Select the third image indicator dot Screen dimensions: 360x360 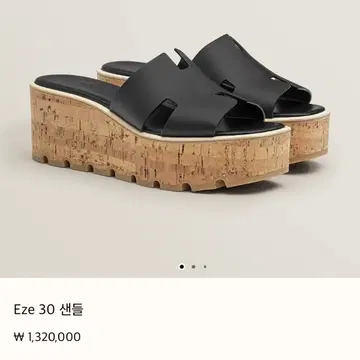pos(205,267)
